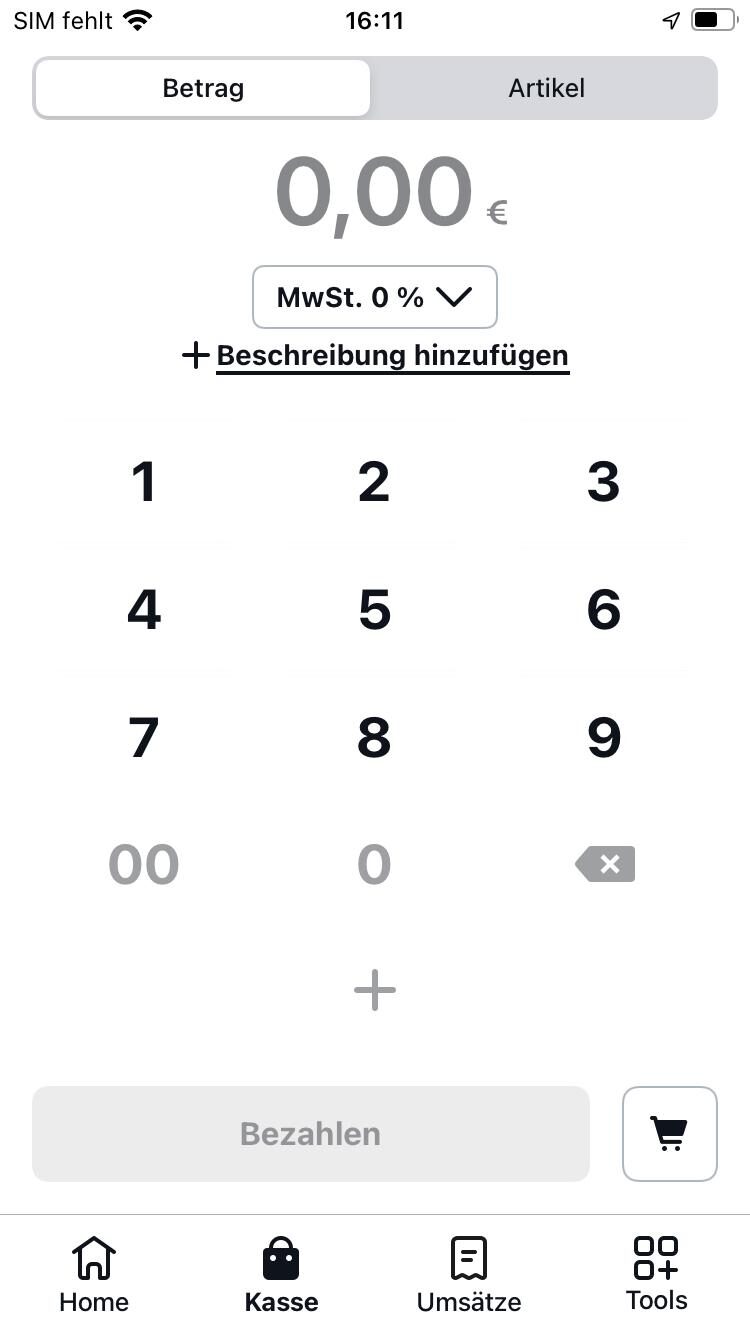Enter digit 1 on the keypad
Viewport: 750px width, 1334px height.
point(144,482)
